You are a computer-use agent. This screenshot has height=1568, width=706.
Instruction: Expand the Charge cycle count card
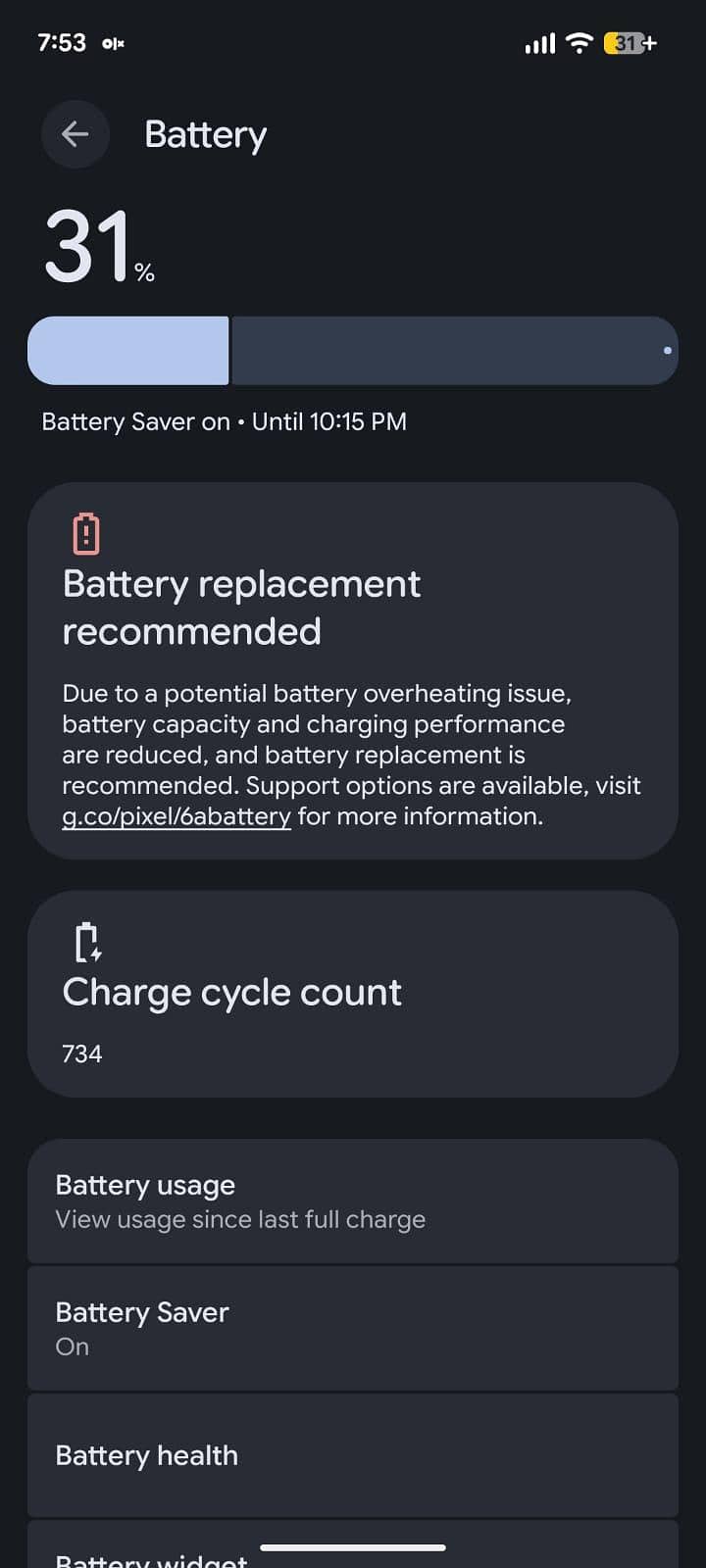coord(353,993)
